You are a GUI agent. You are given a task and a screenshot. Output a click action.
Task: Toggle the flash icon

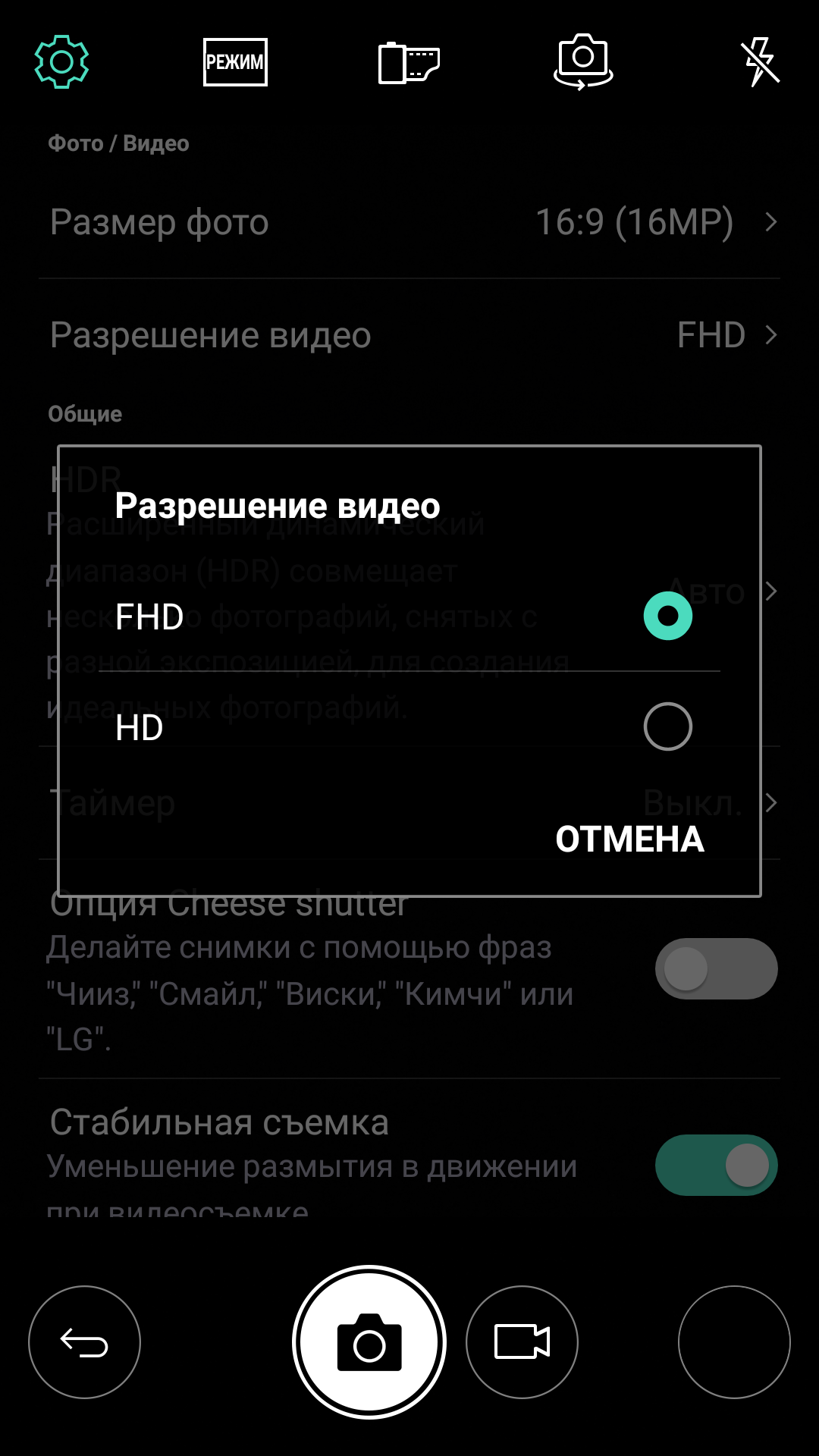click(x=760, y=61)
